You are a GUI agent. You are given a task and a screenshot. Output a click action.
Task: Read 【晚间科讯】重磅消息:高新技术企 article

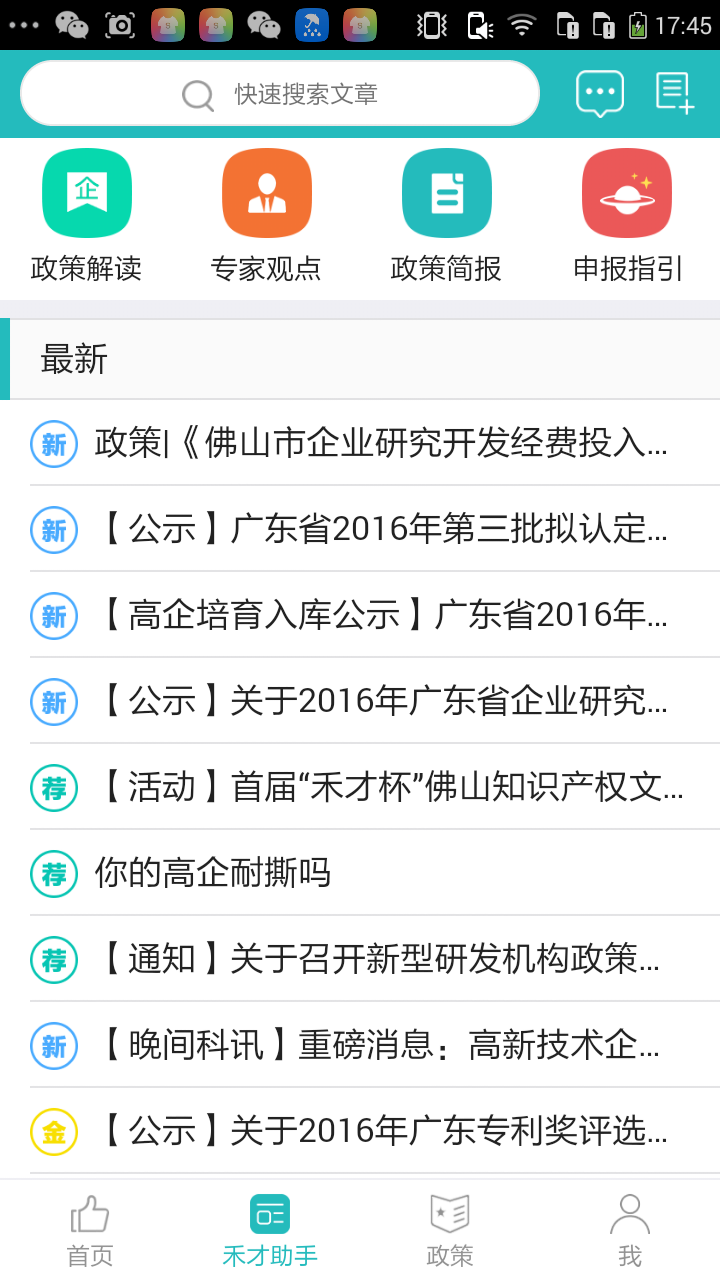[360, 1045]
